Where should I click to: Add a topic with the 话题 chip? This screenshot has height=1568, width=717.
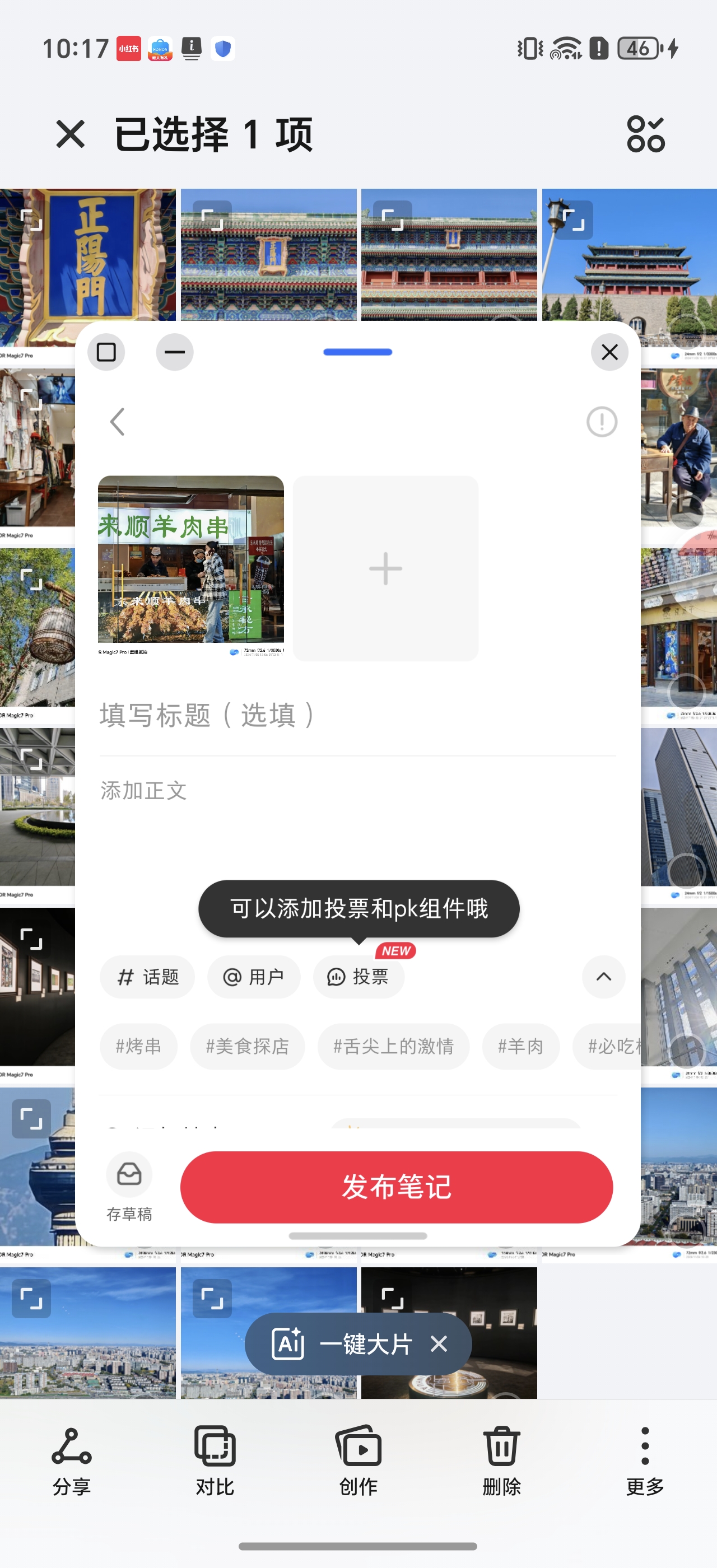click(x=147, y=977)
